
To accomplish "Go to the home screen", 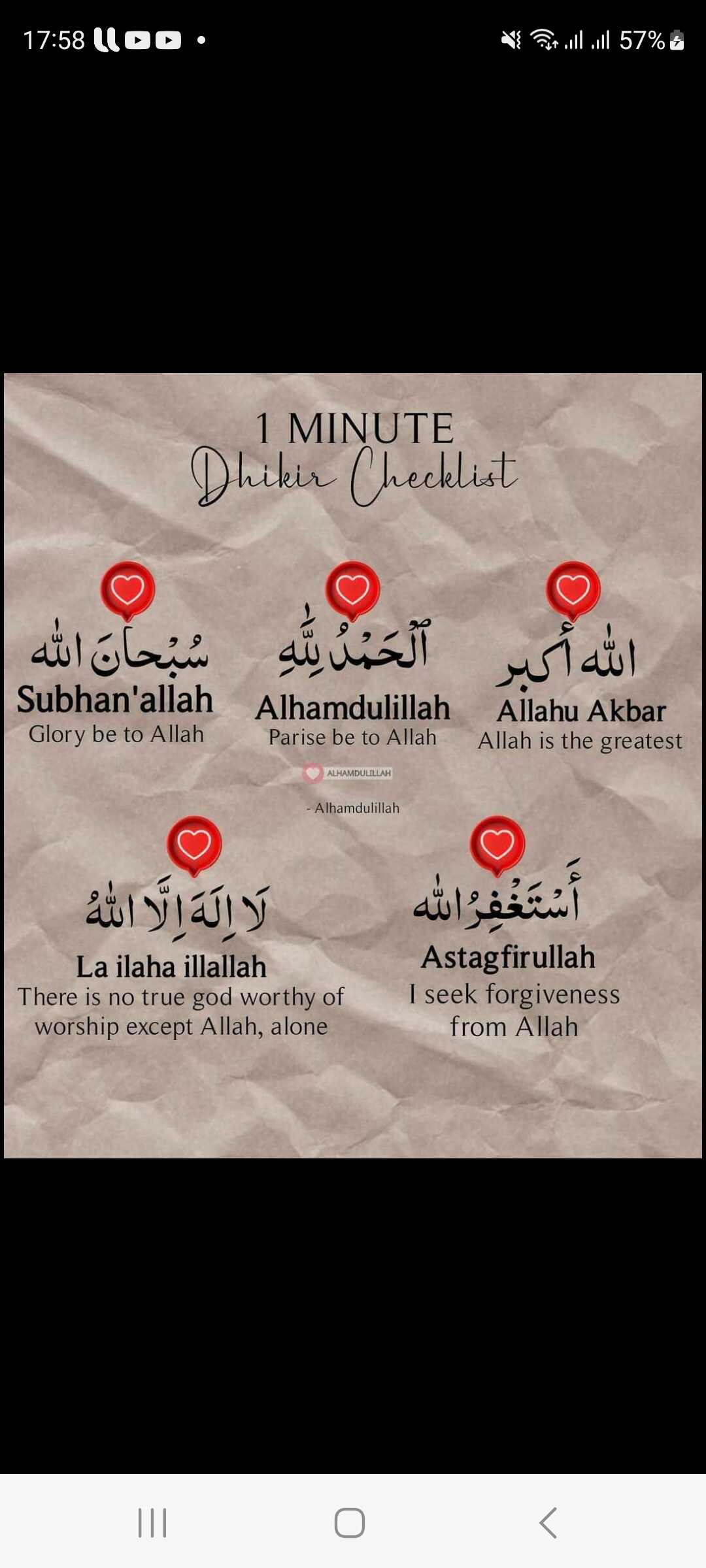I will pyautogui.click(x=350, y=1523).
